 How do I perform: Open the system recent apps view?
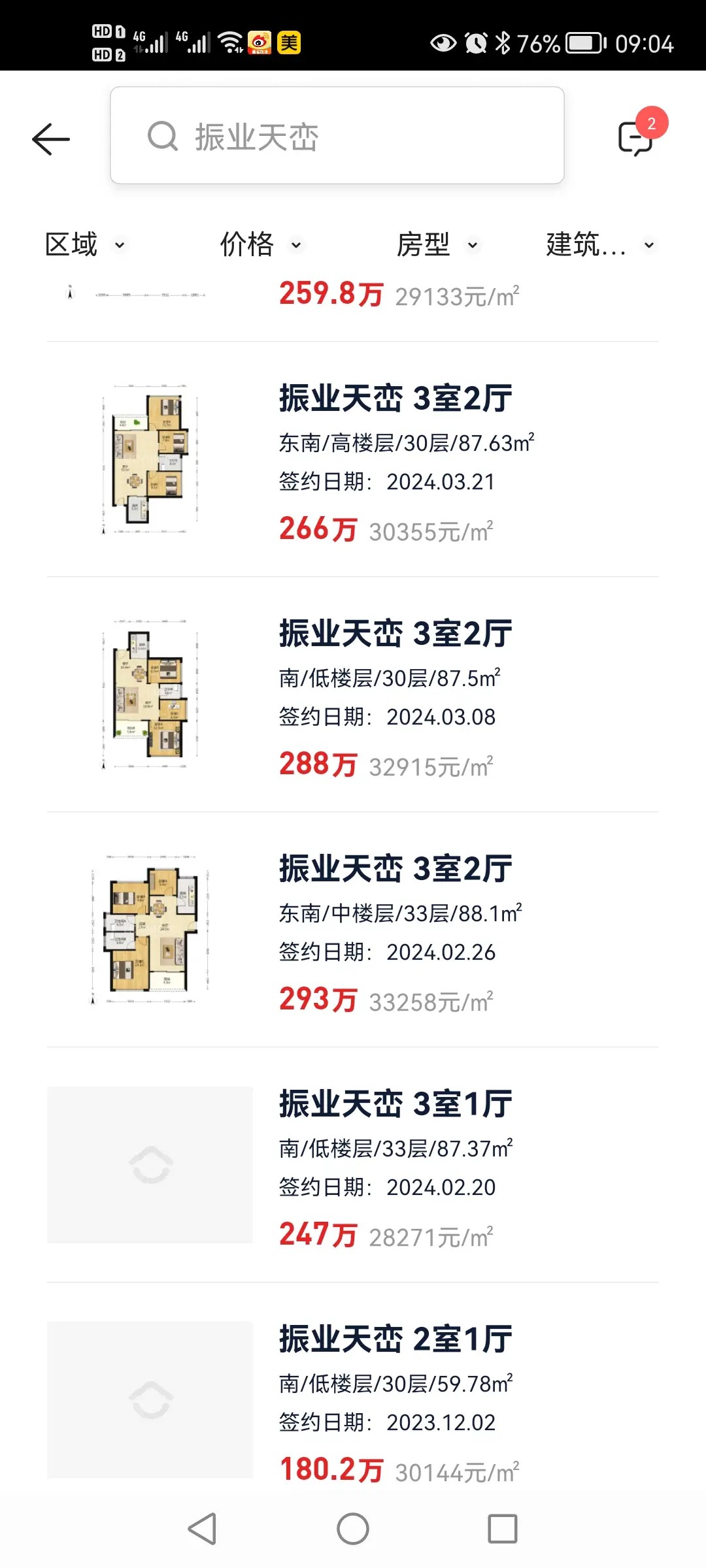tap(502, 1529)
